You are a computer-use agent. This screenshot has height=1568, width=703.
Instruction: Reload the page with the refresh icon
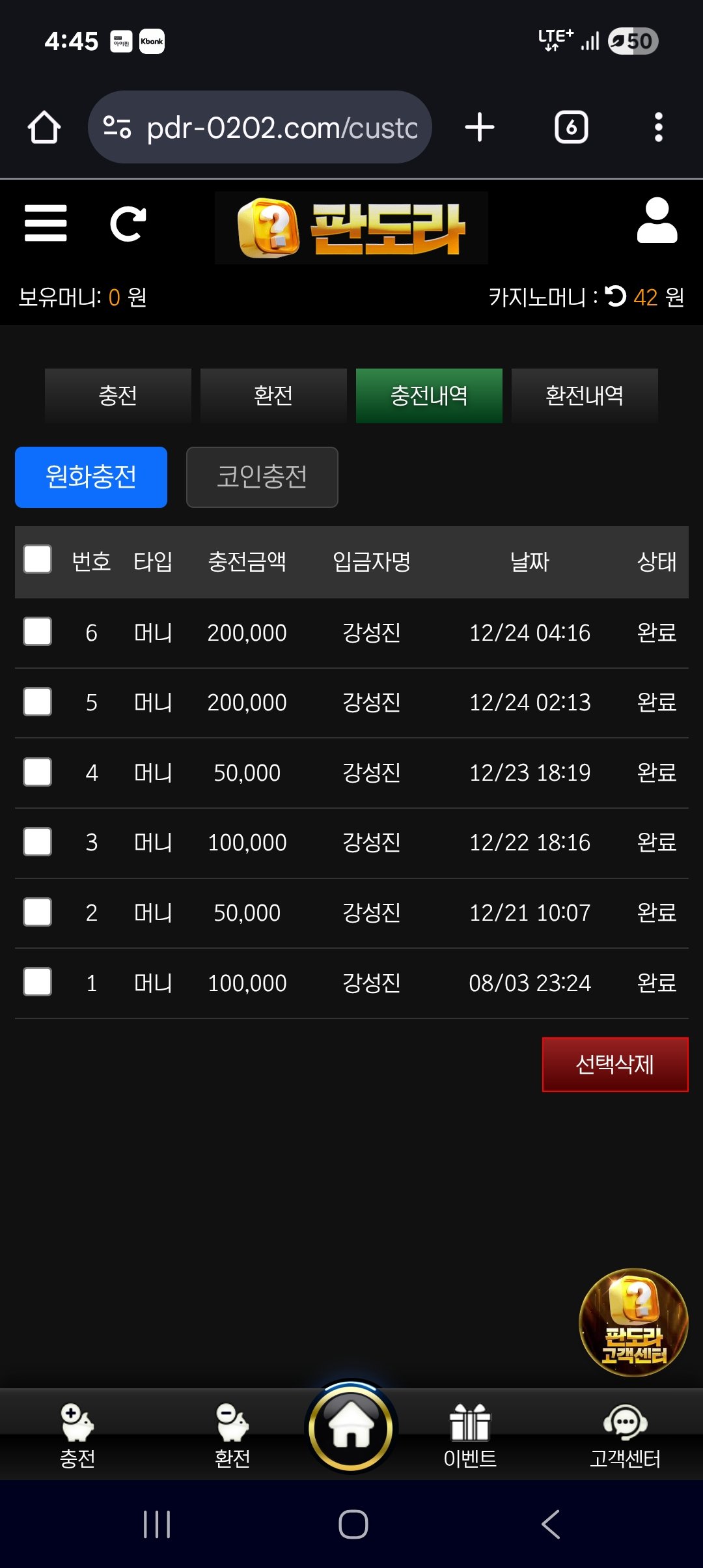point(128,224)
